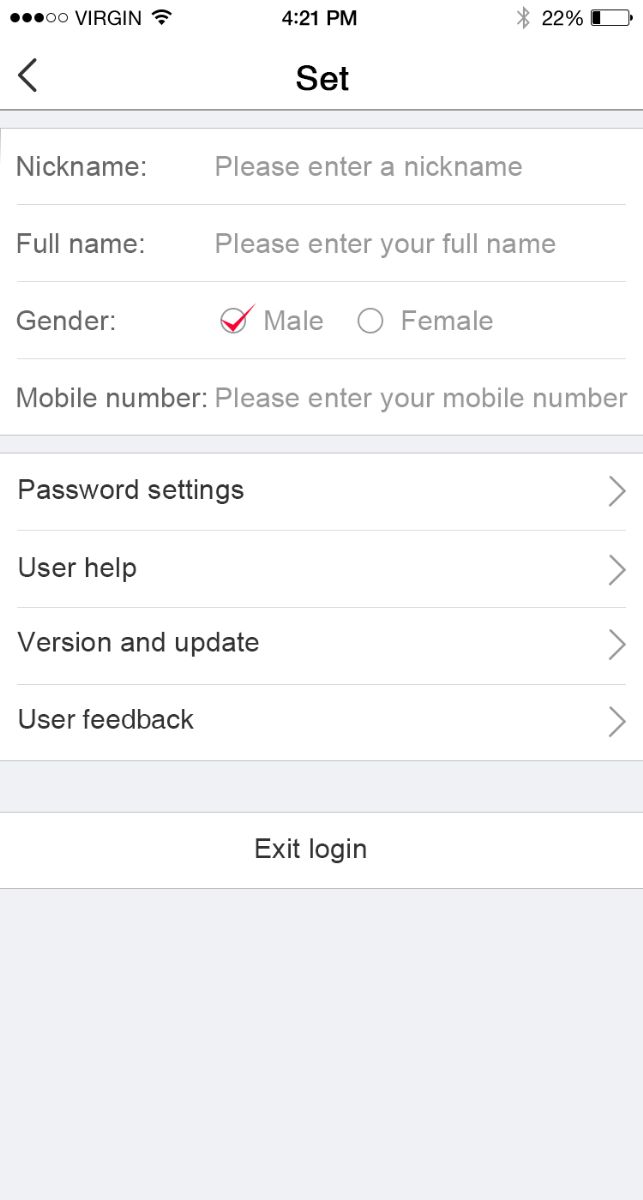The width and height of the screenshot is (643, 1200).
Task: Go back from the Set screen
Action: pos(28,76)
